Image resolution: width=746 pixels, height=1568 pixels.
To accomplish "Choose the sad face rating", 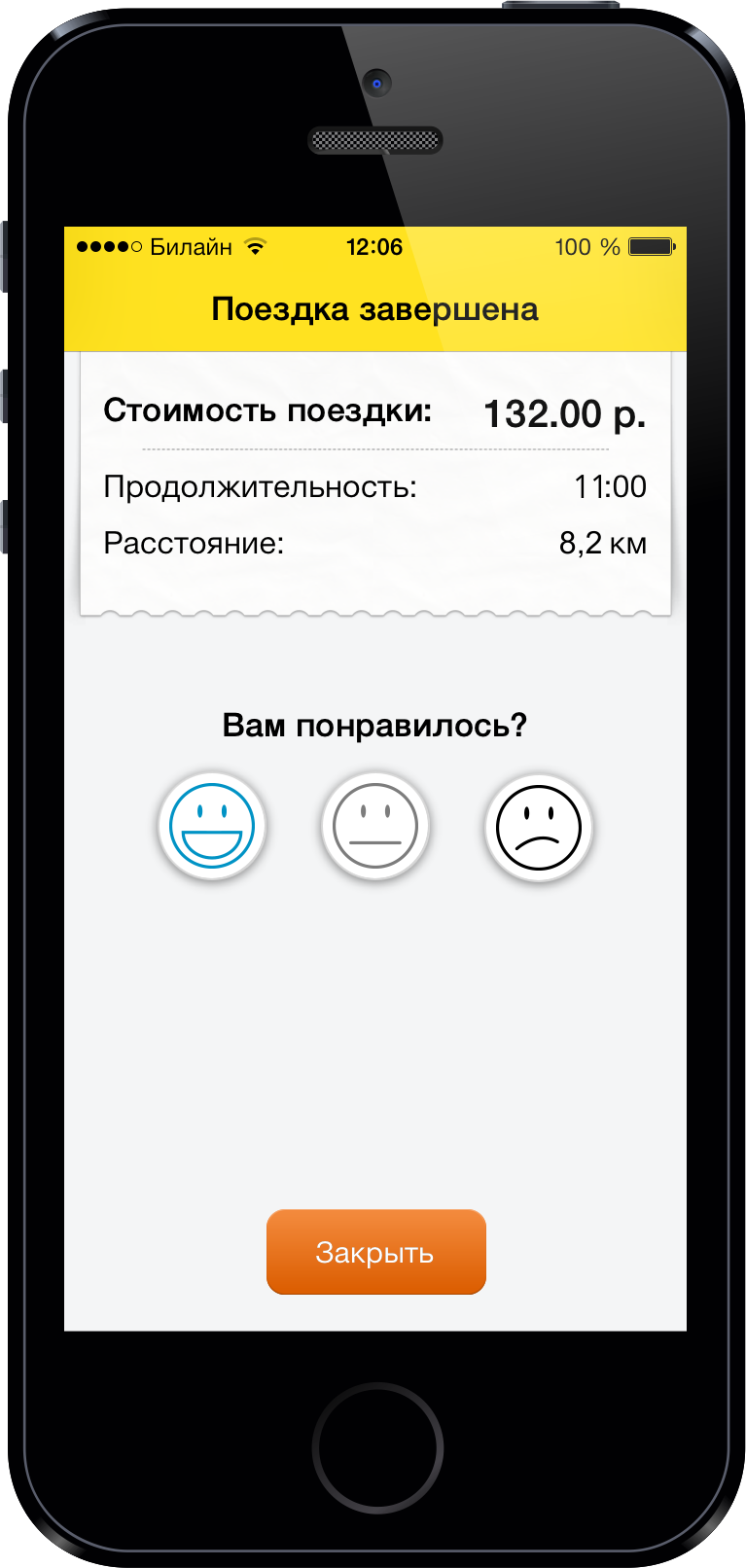I will click(539, 827).
